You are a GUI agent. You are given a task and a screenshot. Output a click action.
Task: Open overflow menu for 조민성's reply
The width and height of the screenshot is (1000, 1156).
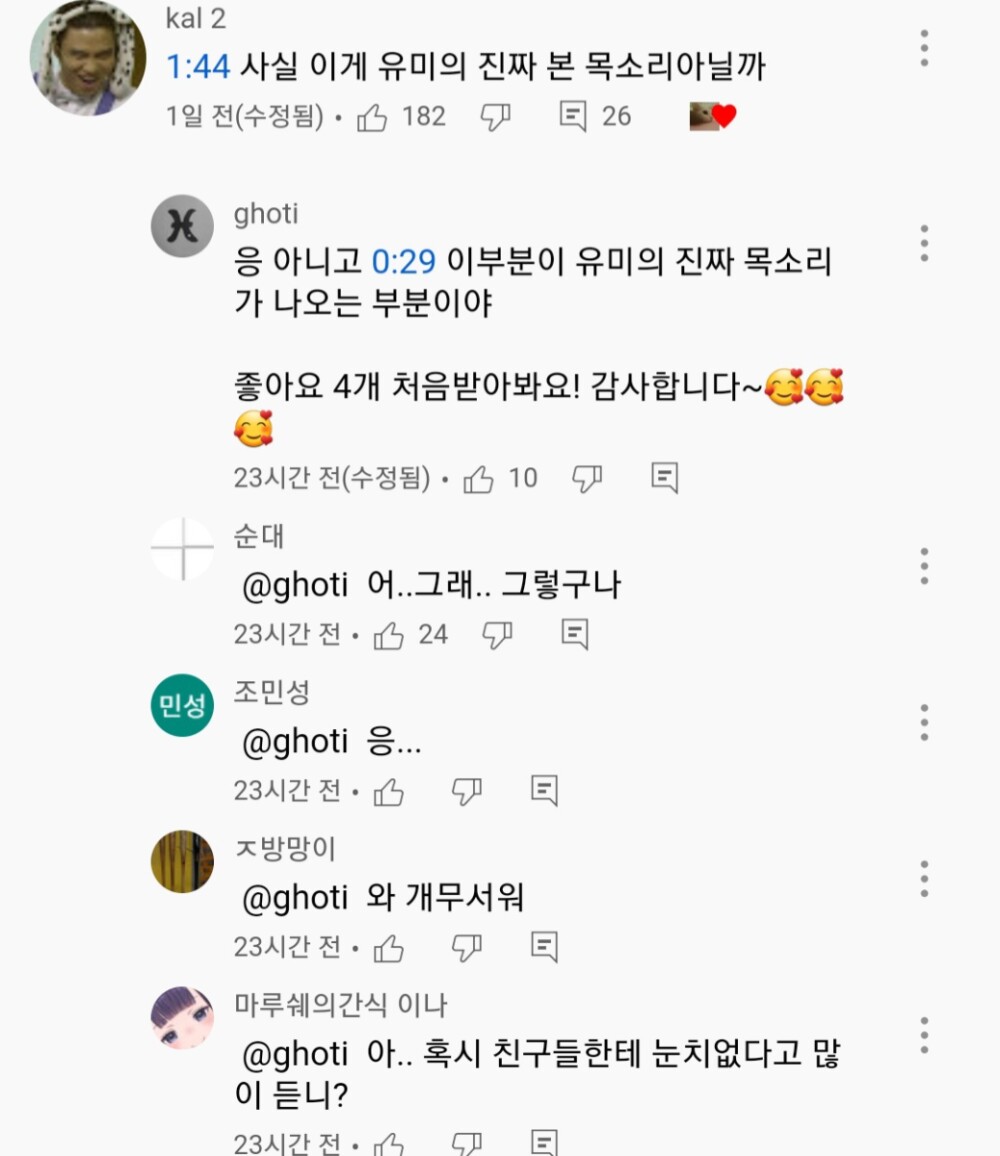point(924,722)
